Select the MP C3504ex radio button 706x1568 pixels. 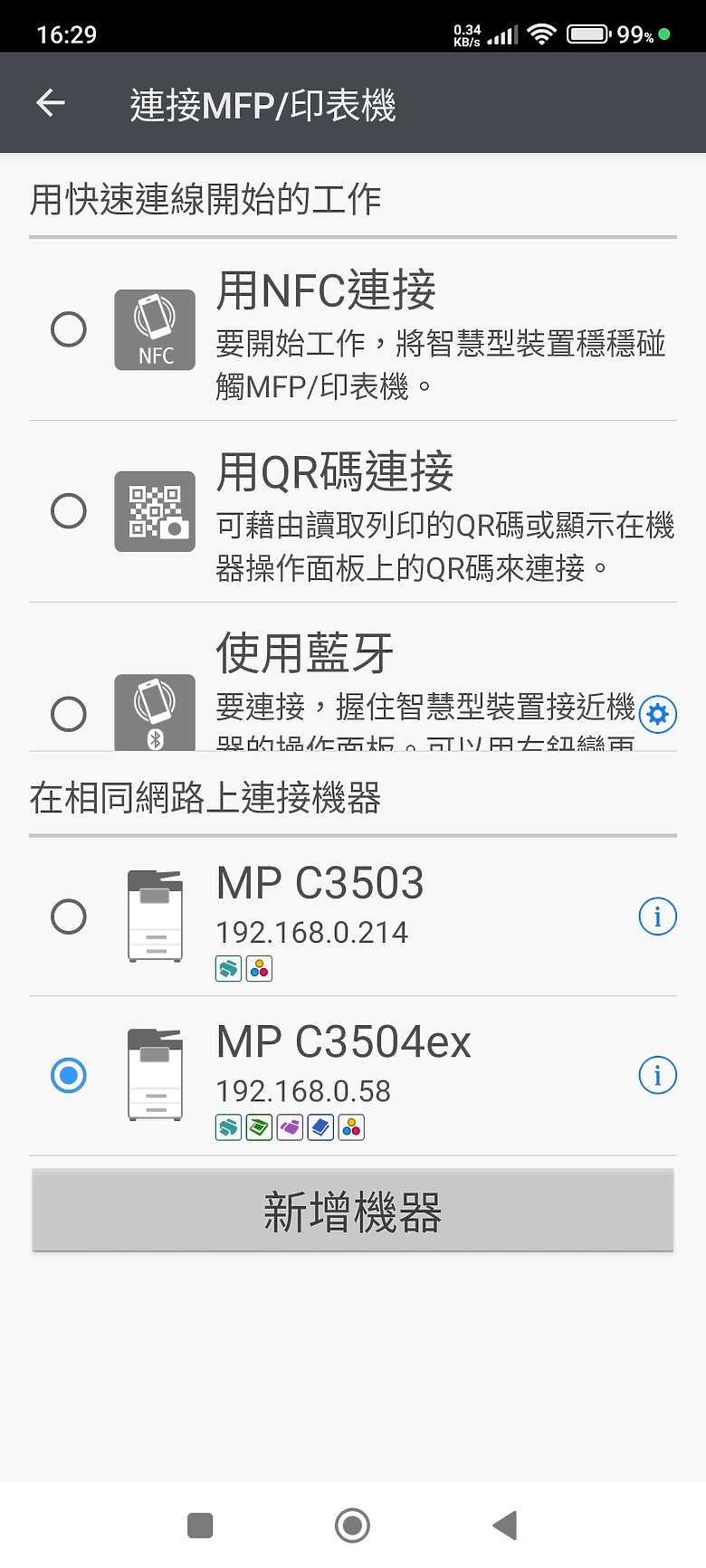[x=69, y=1076]
